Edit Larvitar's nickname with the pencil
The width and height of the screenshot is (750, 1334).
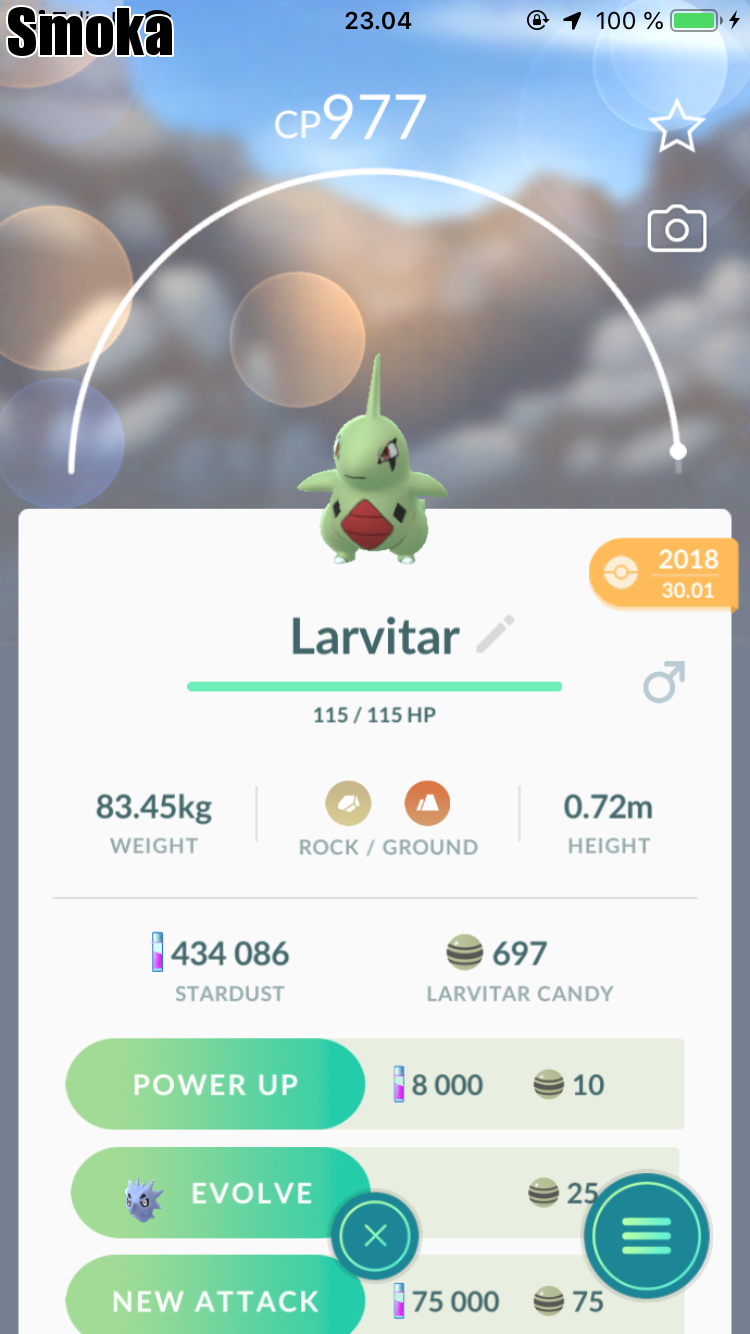pos(494,636)
